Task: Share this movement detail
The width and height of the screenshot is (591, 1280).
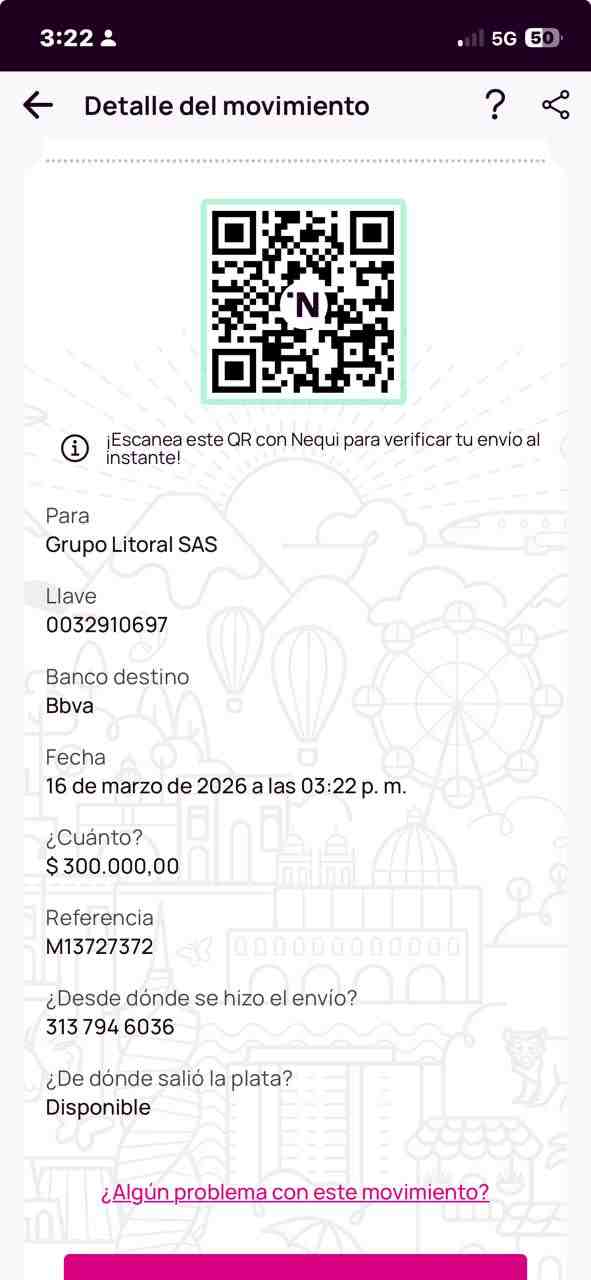Action: click(555, 105)
